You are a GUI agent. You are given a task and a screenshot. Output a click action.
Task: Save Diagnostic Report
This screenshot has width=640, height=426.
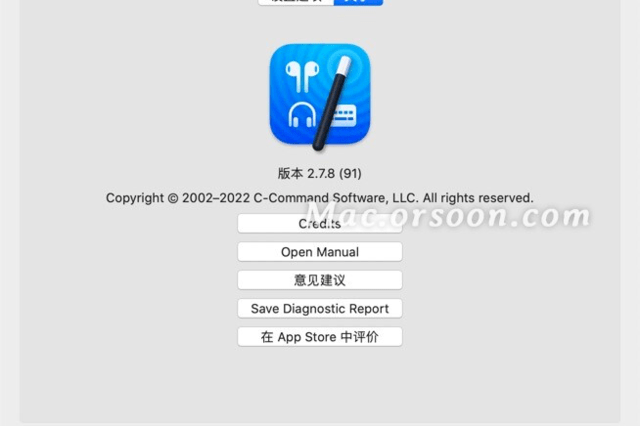point(319,309)
